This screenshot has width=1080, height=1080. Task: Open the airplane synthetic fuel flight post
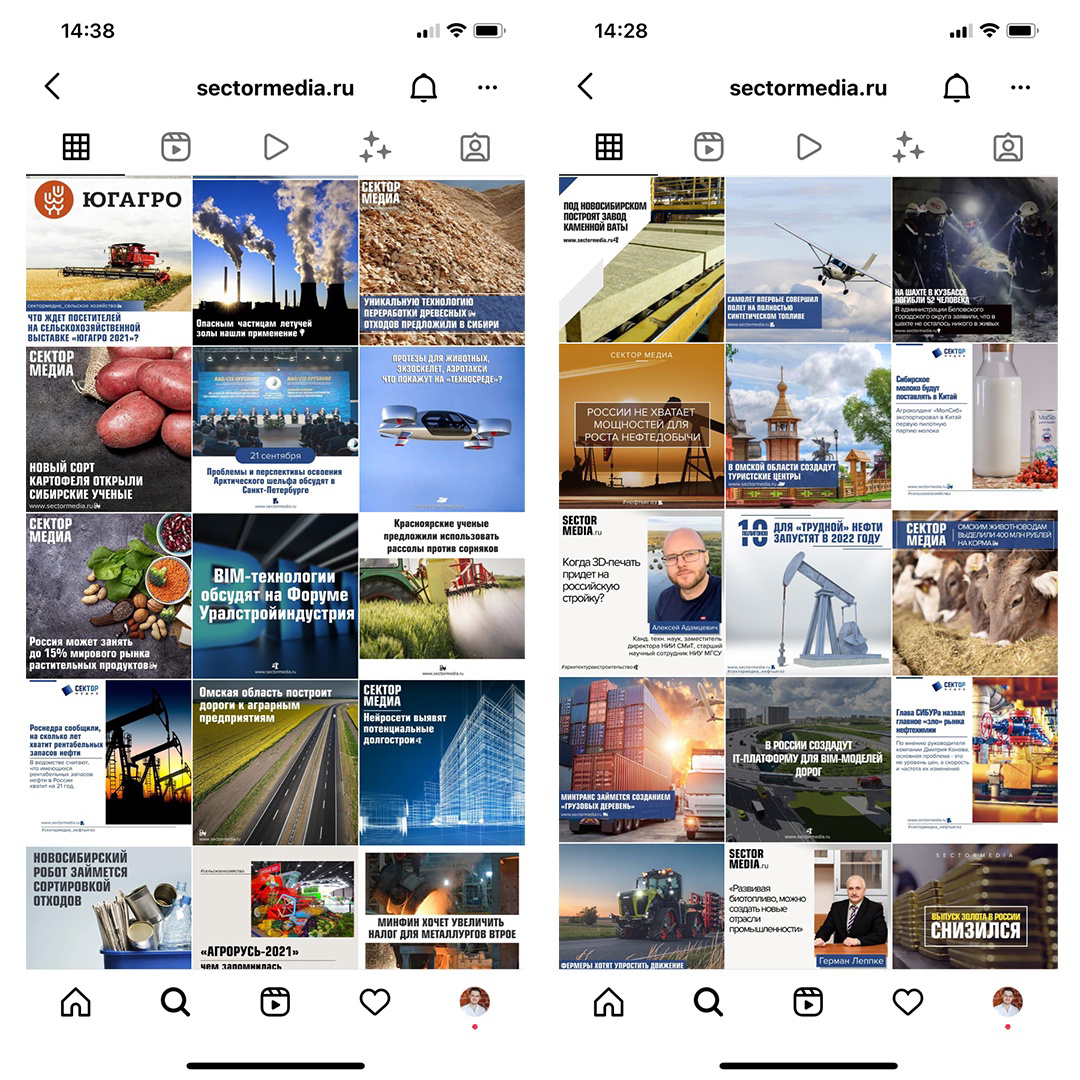(x=809, y=260)
